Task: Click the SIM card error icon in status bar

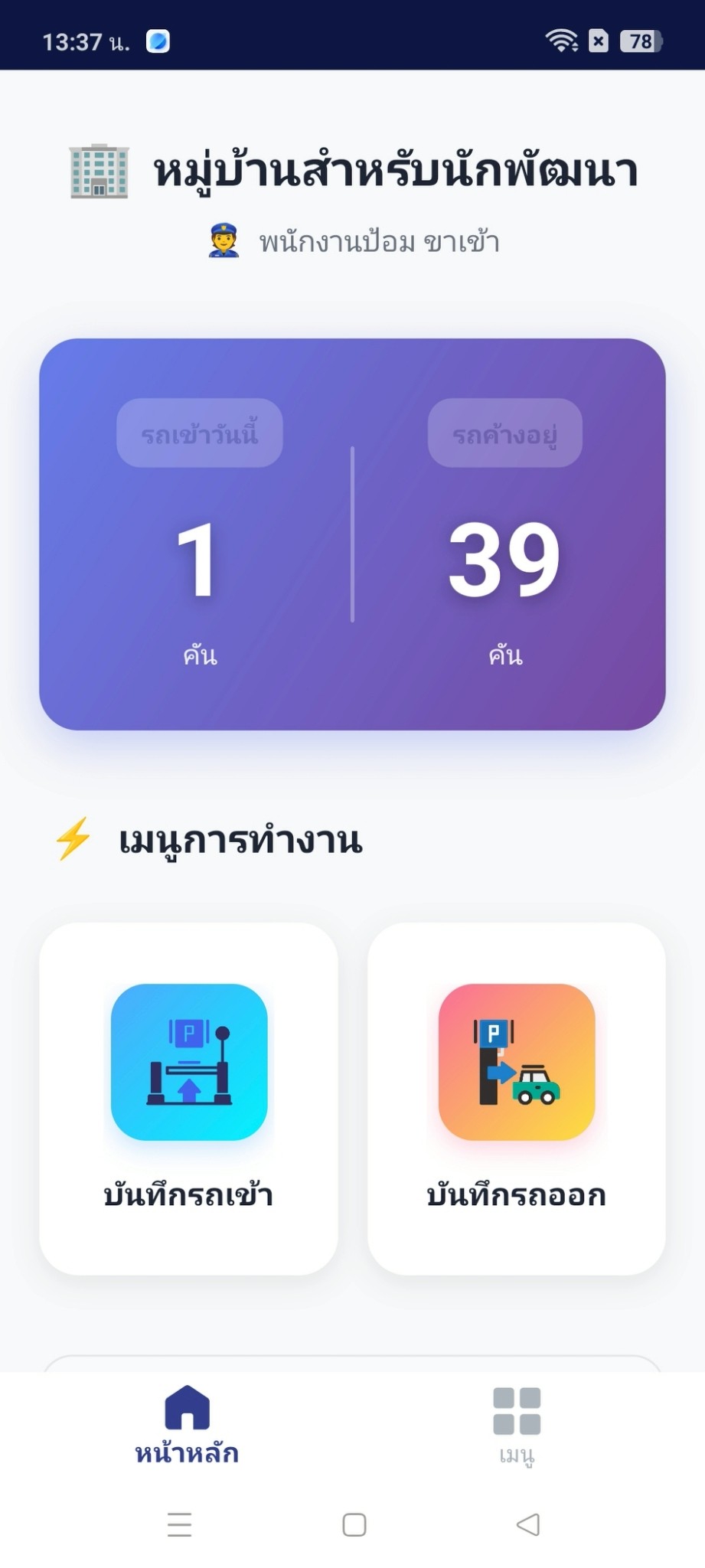Action: [x=599, y=41]
